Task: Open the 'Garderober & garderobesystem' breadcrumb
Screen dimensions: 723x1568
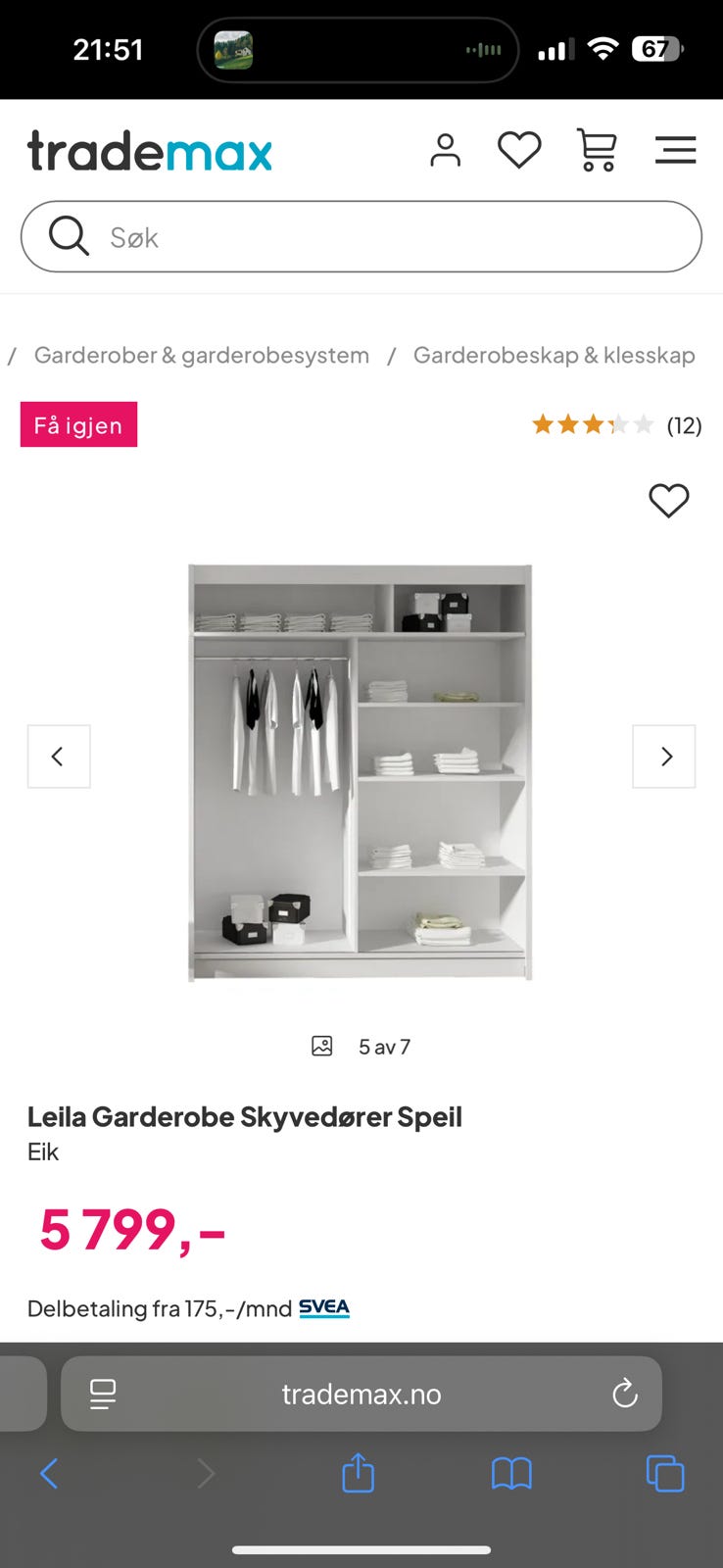Action: click(202, 355)
